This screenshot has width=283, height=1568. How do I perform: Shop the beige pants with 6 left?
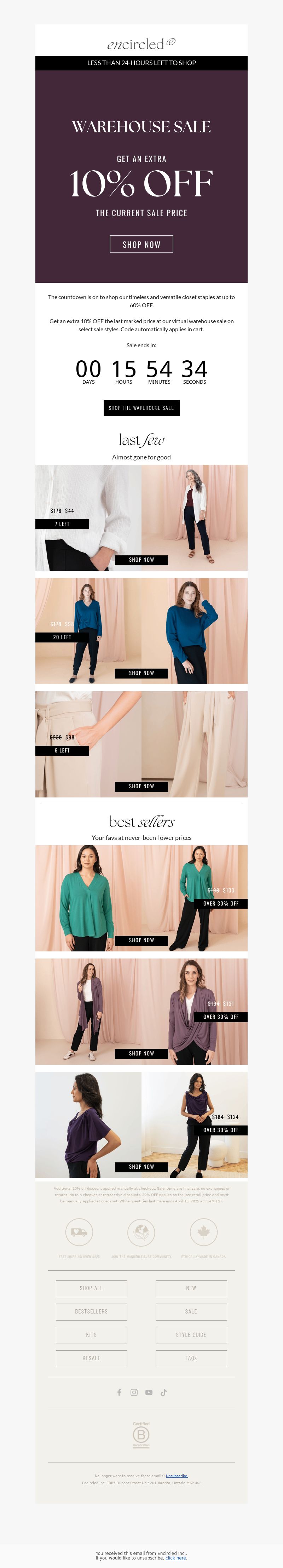pyautogui.click(x=141, y=786)
